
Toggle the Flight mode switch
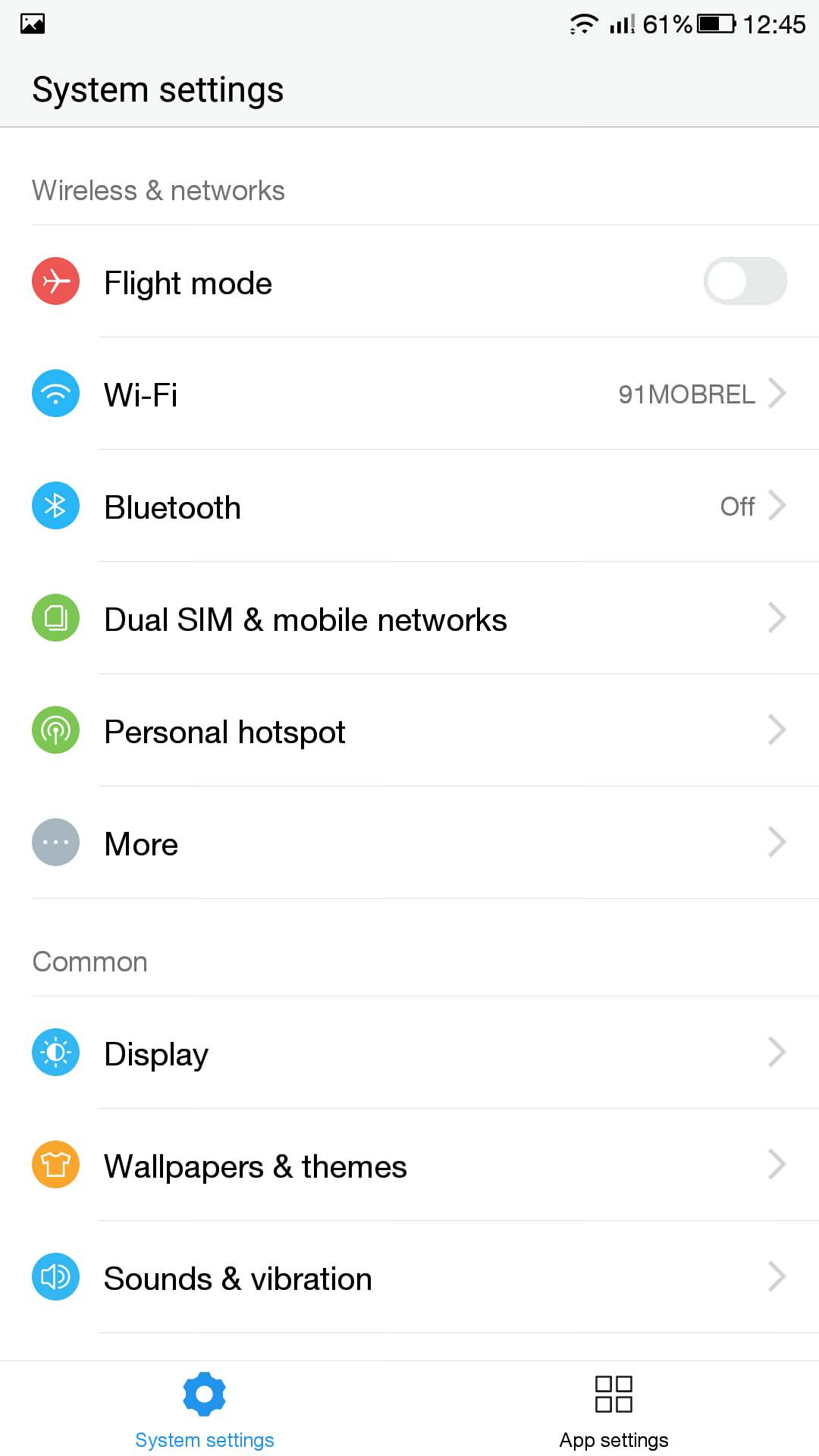coord(745,281)
